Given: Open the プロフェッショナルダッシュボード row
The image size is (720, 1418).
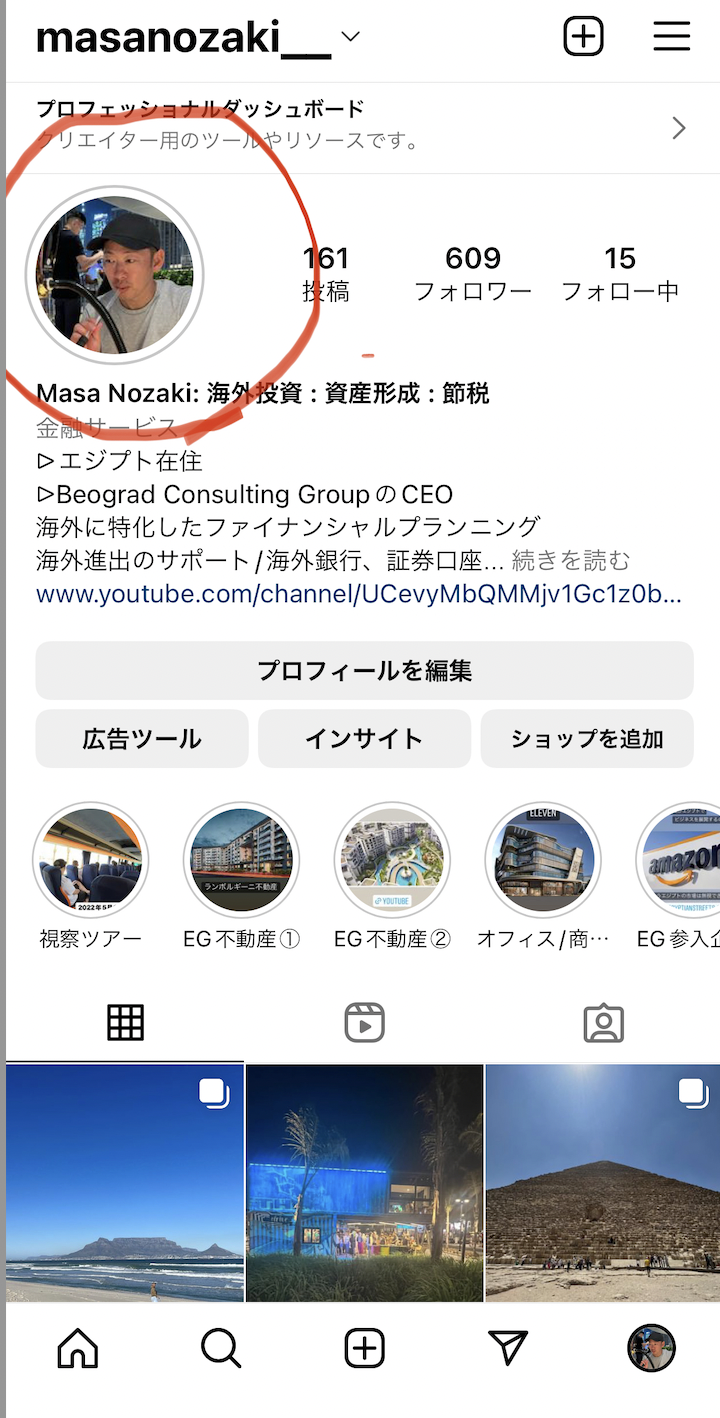Looking at the screenshot, I should pyautogui.click(x=360, y=127).
